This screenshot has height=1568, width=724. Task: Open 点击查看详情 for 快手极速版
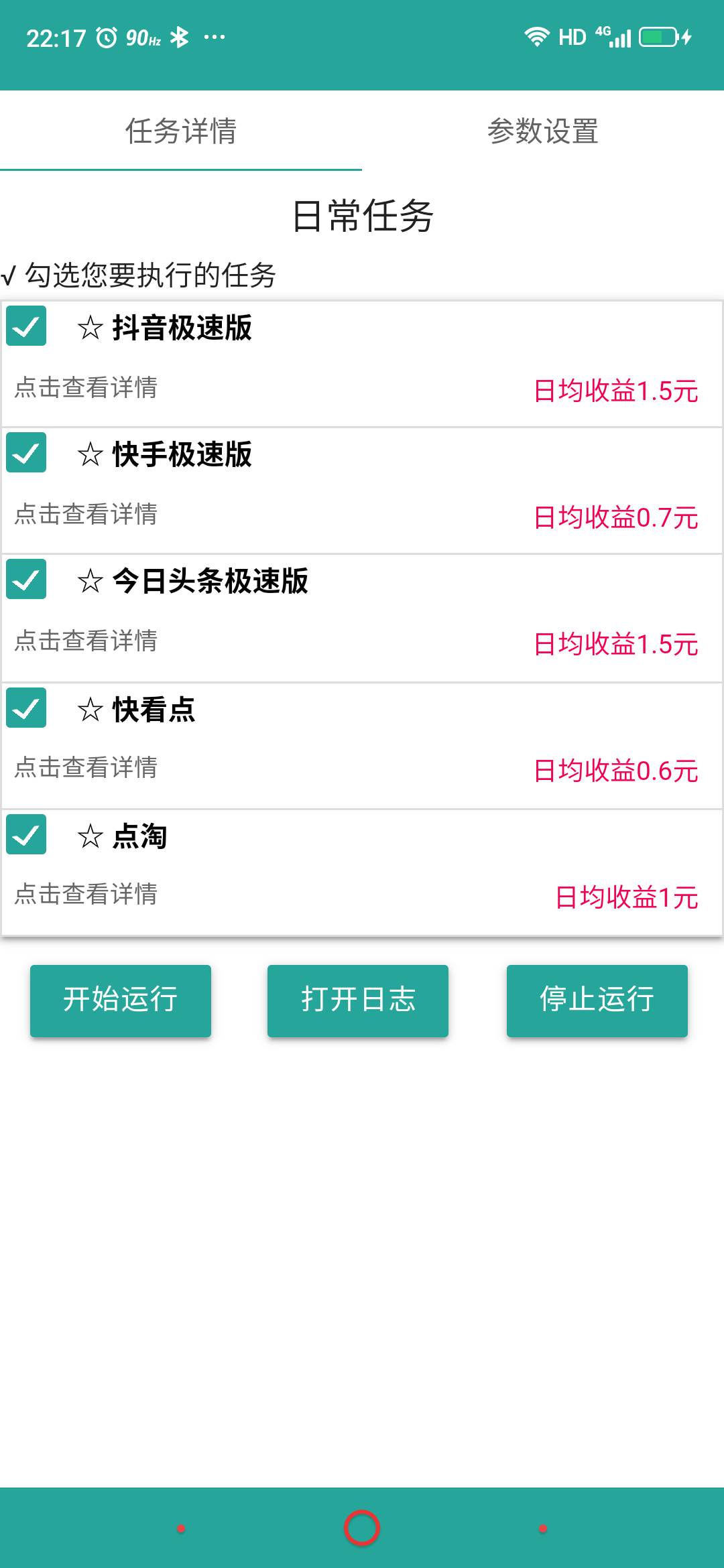tap(86, 514)
